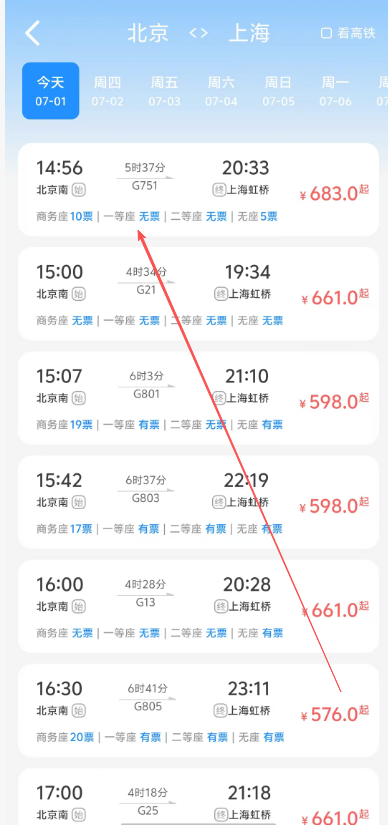Screen dimensions: 388x825
Task: View train G13 departing at 16:00
Action: [x=198, y=607]
